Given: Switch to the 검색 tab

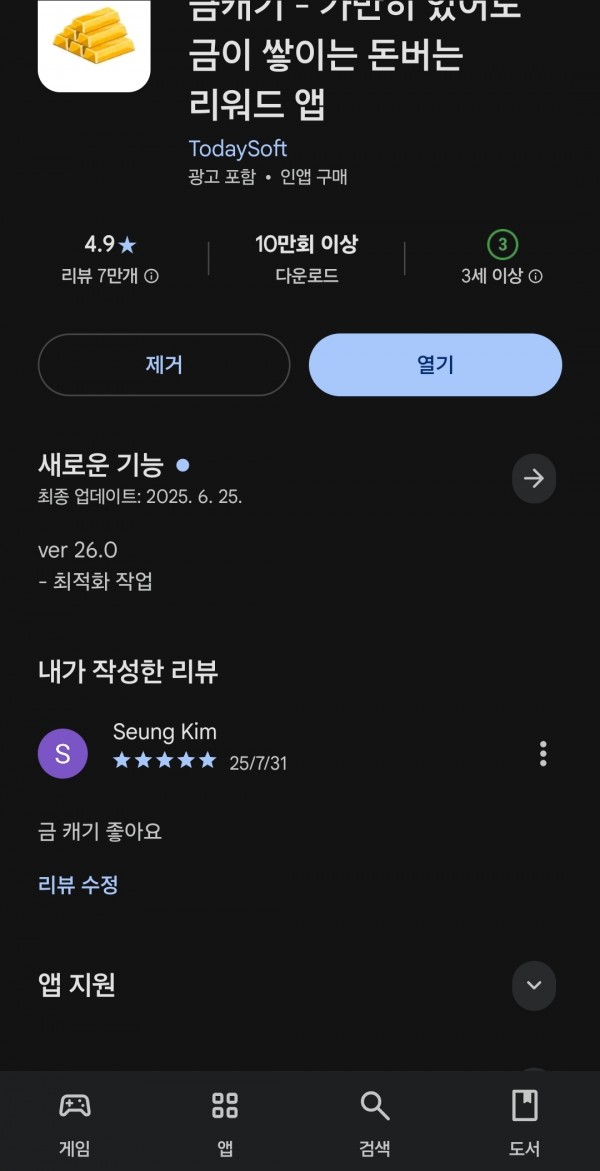Looking at the screenshot, I should (374, 1122).
